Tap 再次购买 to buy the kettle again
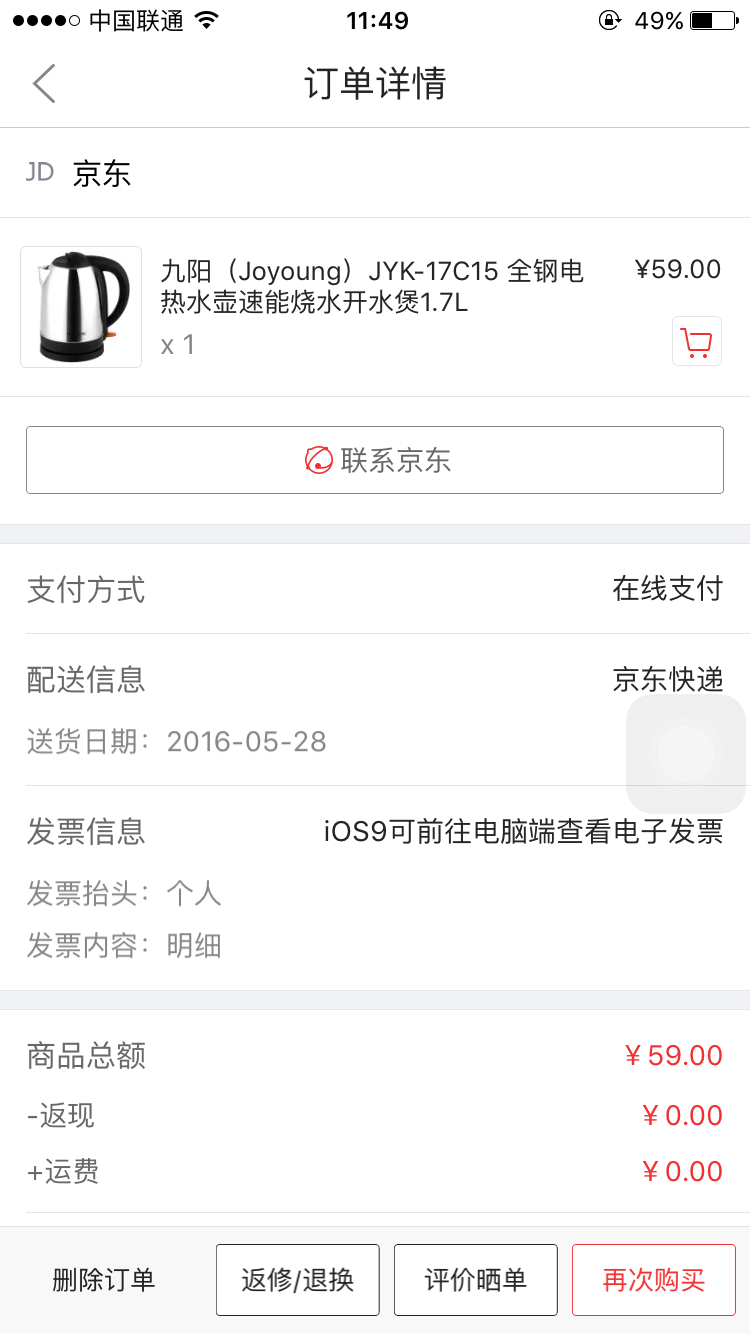 pyautogui.click(x=653, y=1280)
